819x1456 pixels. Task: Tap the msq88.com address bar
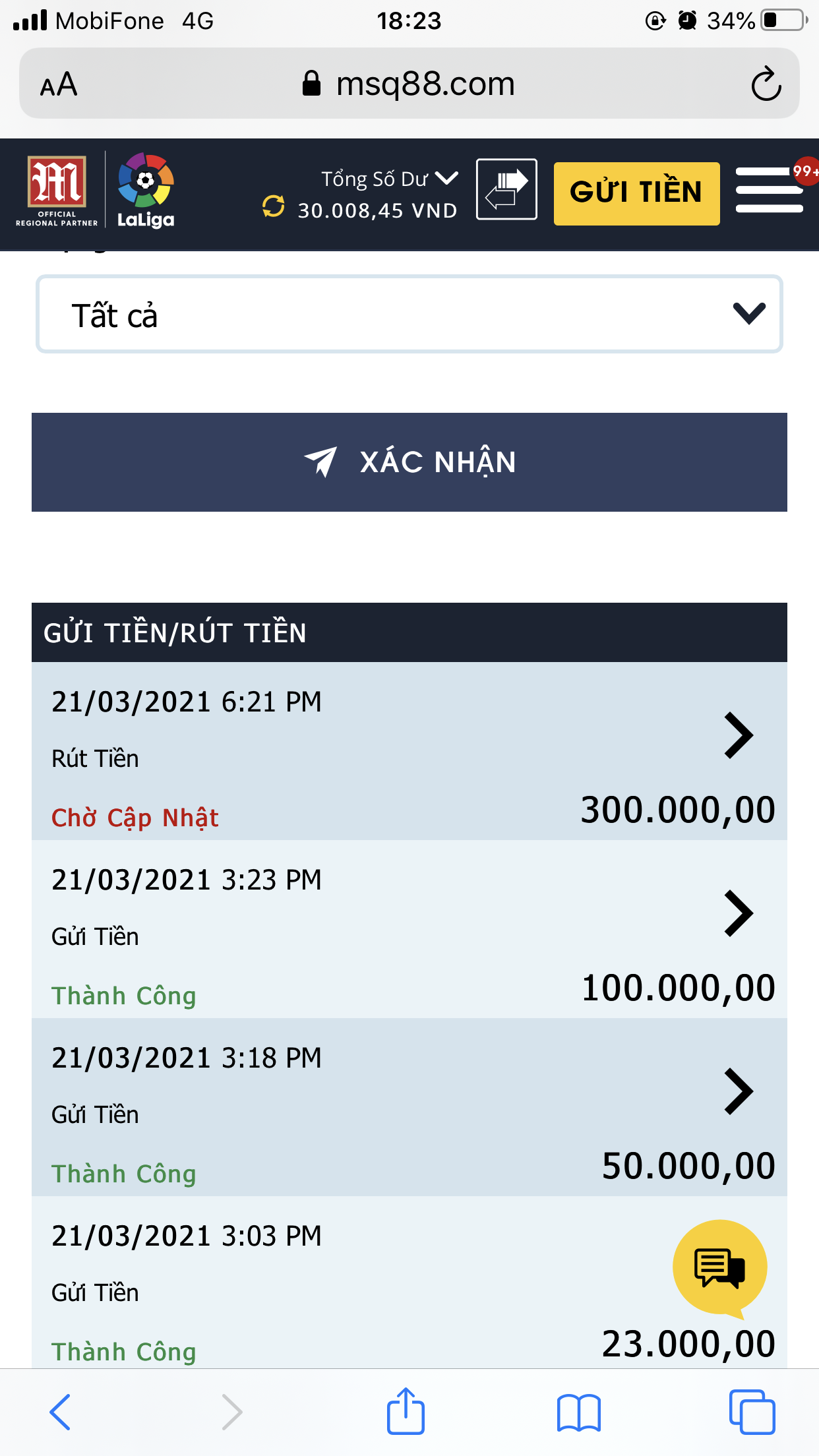pos(409,84)
